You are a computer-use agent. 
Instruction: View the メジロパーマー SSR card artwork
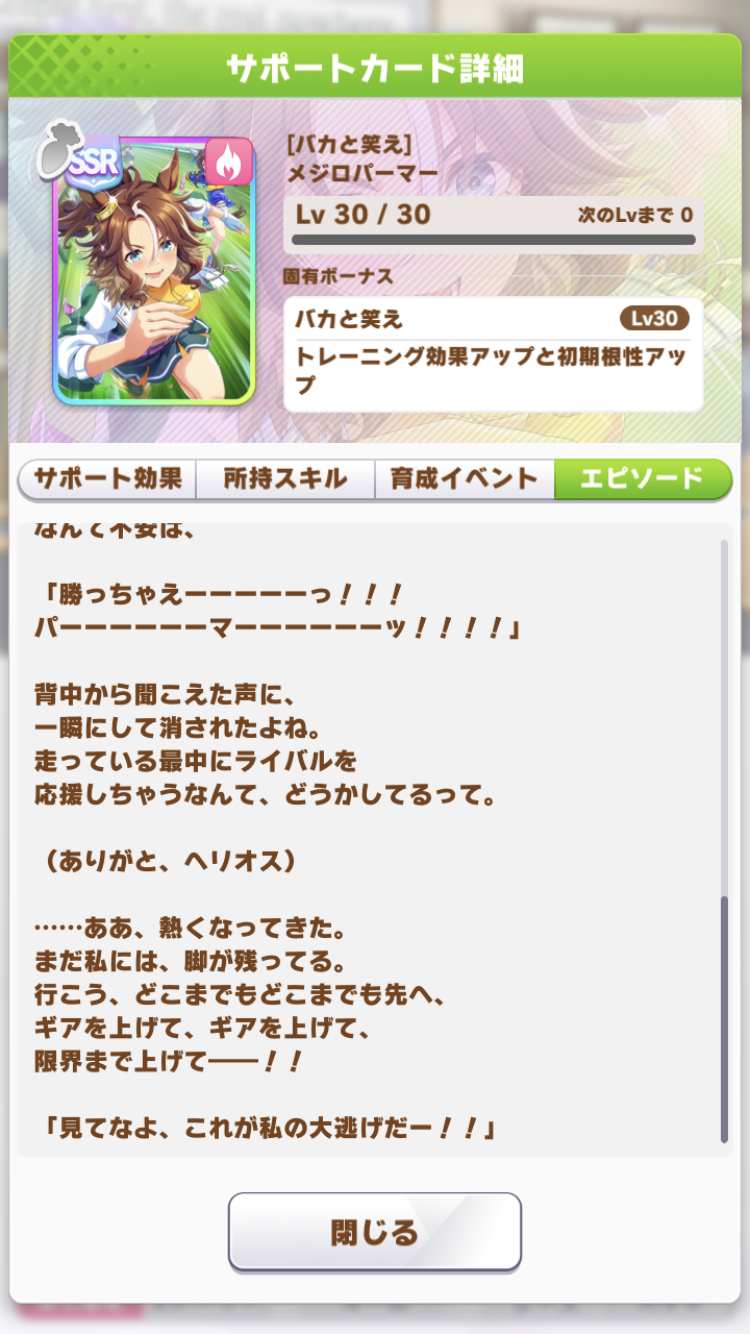coord(154,268)
